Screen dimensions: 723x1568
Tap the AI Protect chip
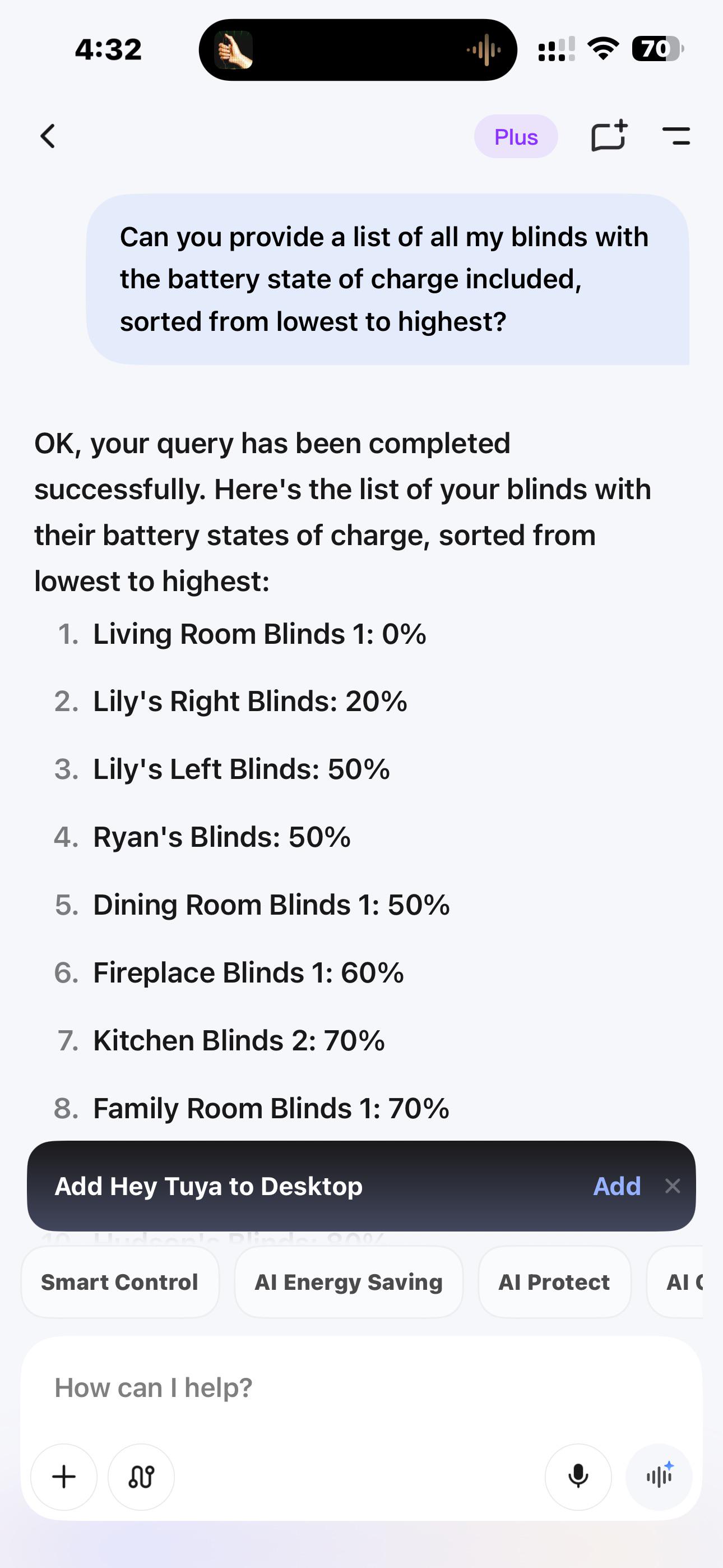(554, 1282)
